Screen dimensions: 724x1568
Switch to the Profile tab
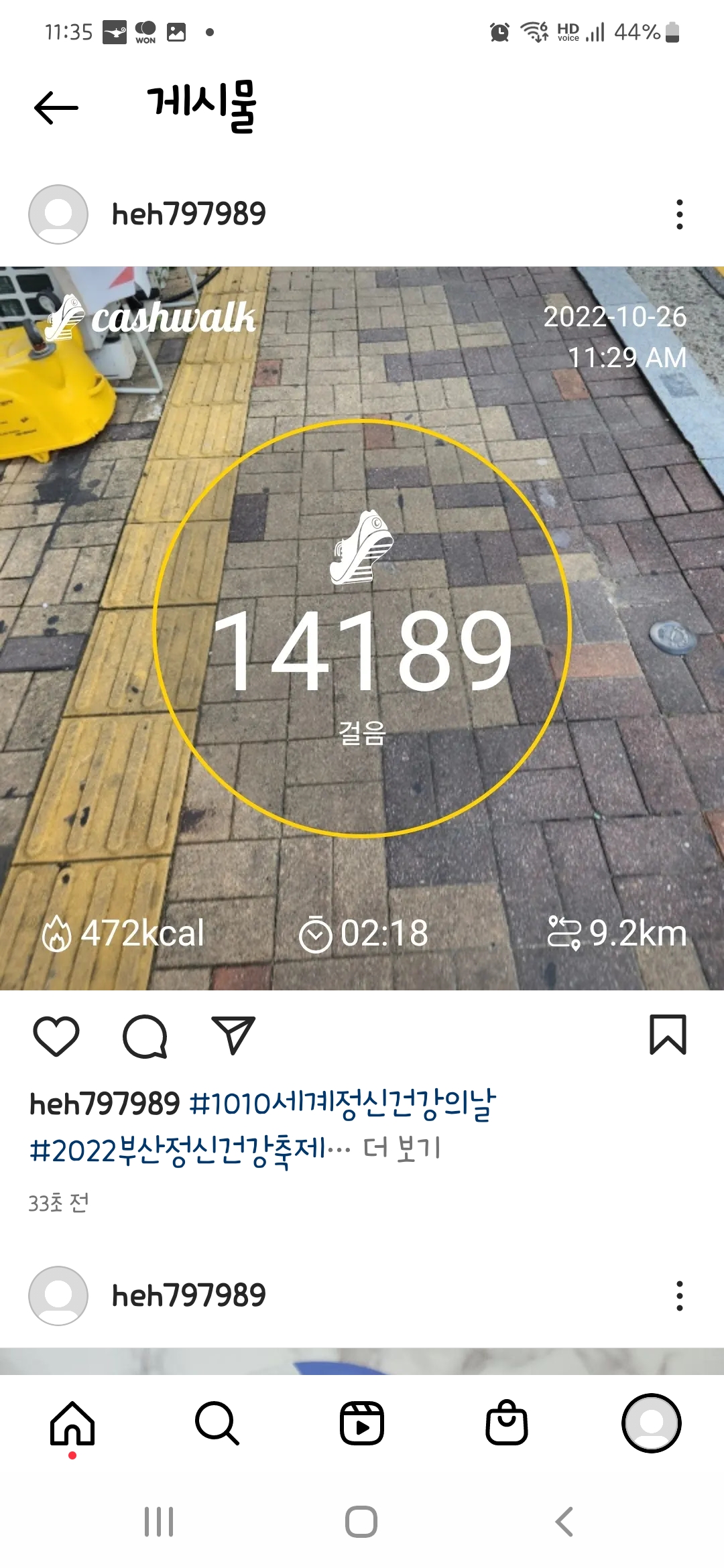point(651,1423)
